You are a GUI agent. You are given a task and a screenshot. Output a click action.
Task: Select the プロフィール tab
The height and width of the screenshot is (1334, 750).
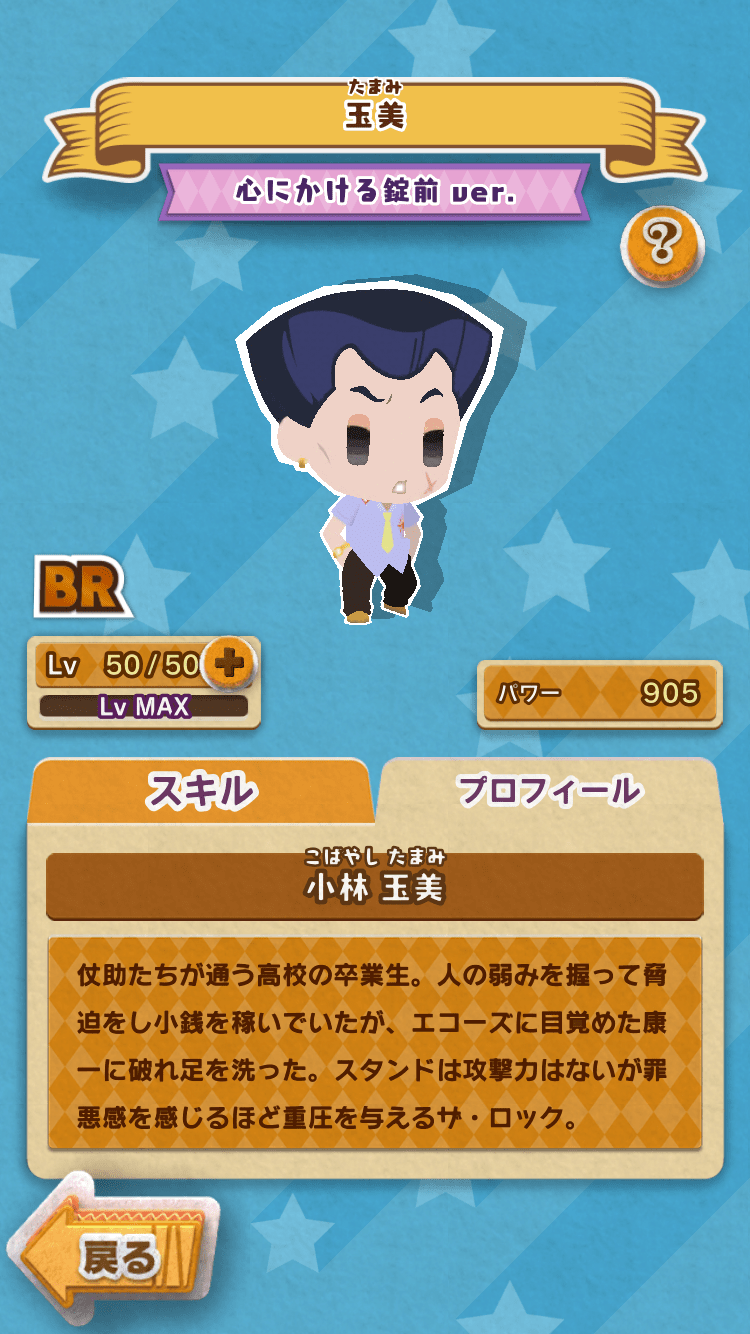point(548,791)
